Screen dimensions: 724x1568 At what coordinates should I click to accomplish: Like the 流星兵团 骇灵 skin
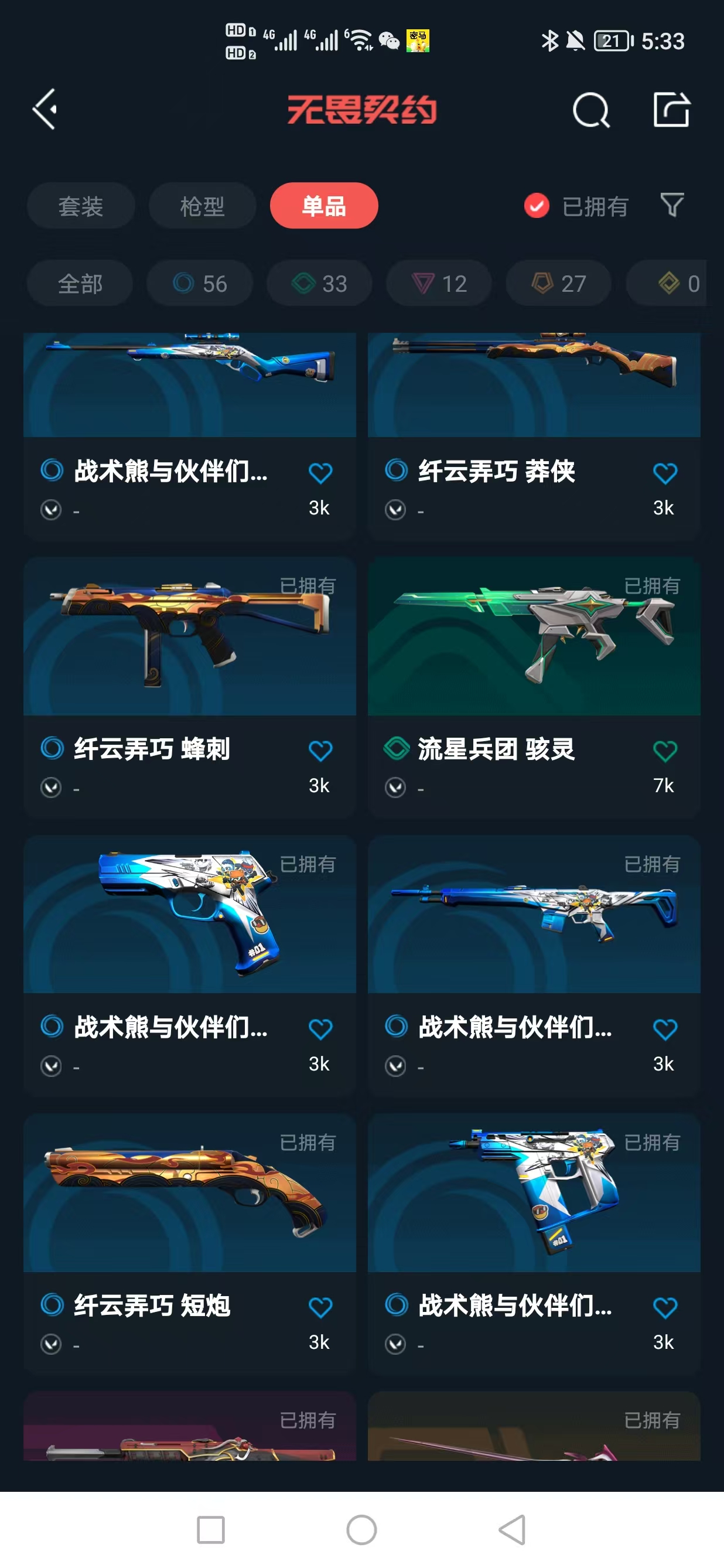[664, 751]
